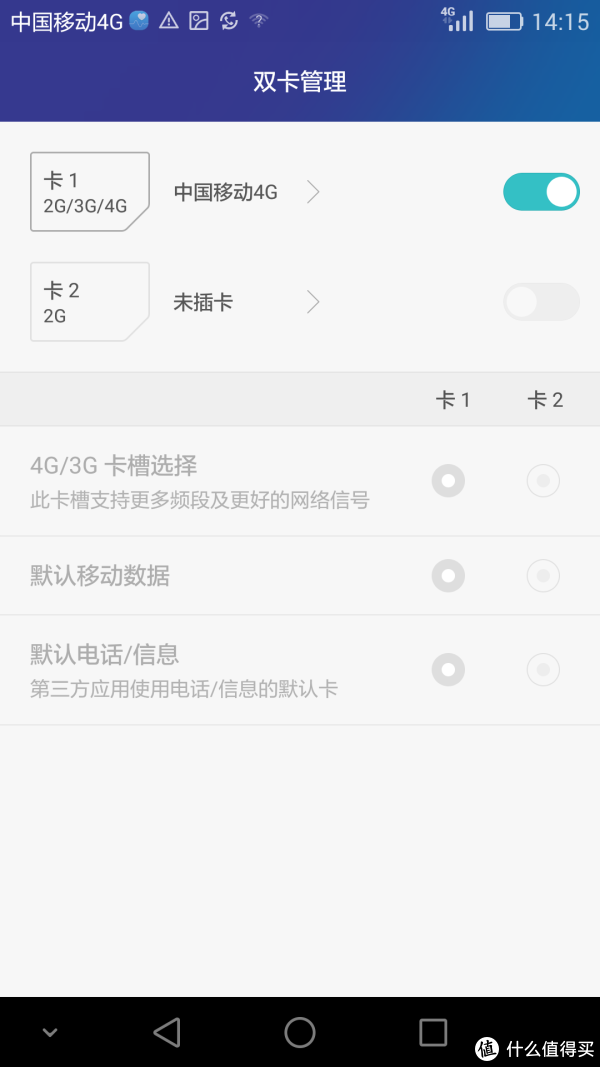Choose 卡 2 for 默认移动数据
600x1067 pixels.
[544, 576]
